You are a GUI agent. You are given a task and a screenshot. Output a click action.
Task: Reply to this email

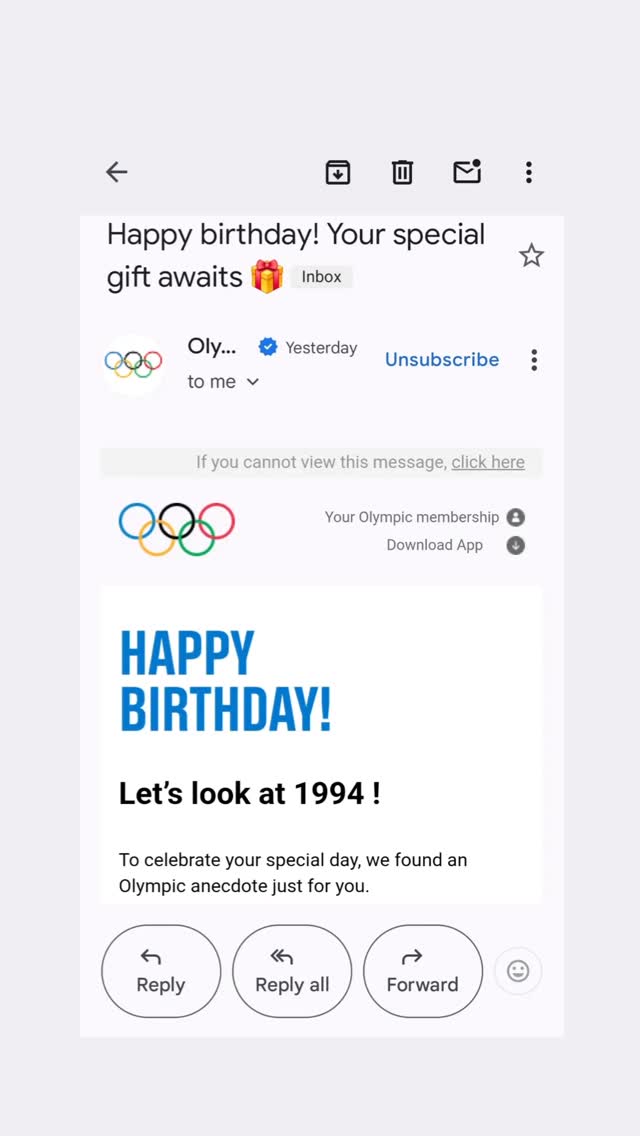(x=161, y=971)
